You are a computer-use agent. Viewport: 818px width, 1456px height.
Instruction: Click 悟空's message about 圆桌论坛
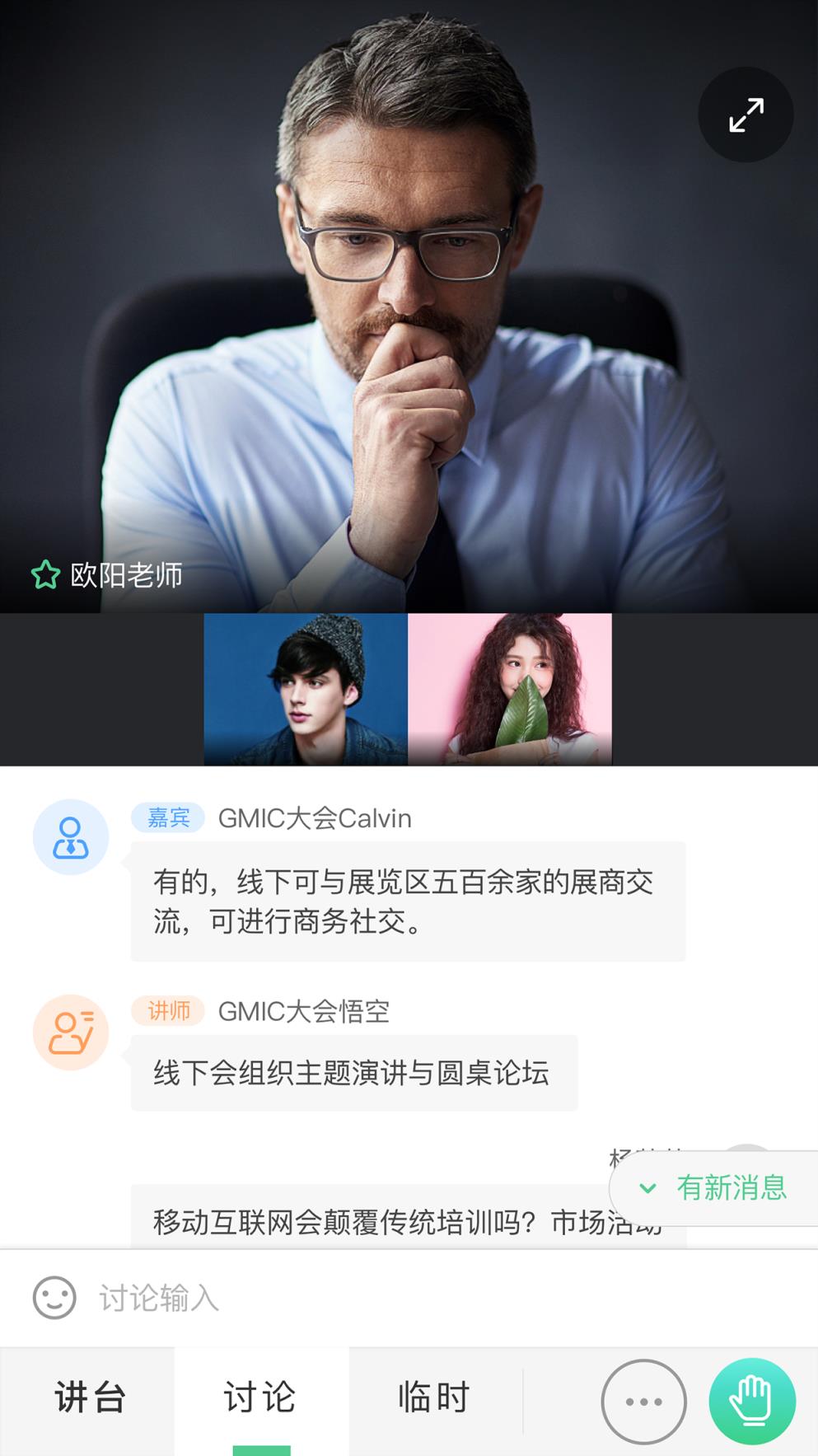(x=353, y=1072)
